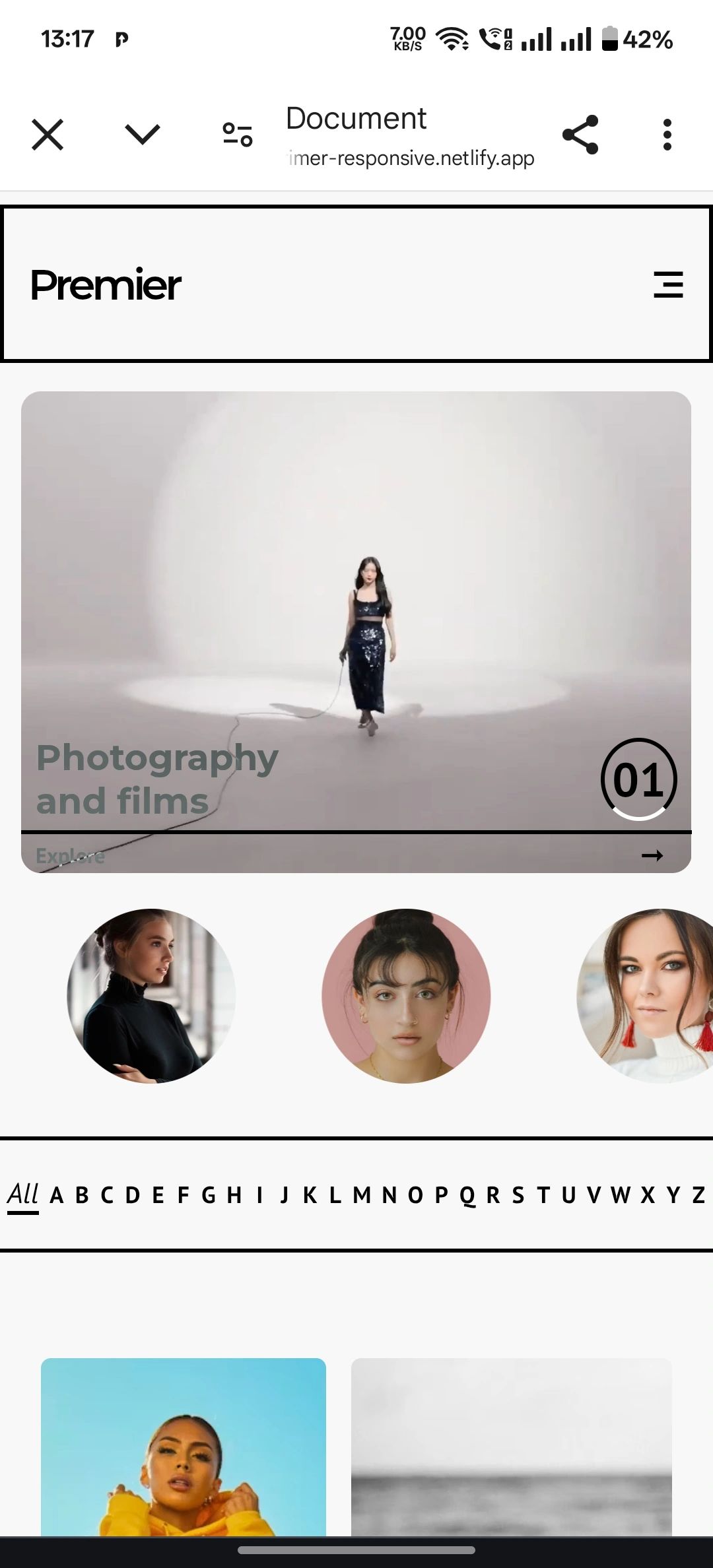Open the browser overflow menu
The height and width of the screenshot is (1568, 713).
click(x=667, y=135)
